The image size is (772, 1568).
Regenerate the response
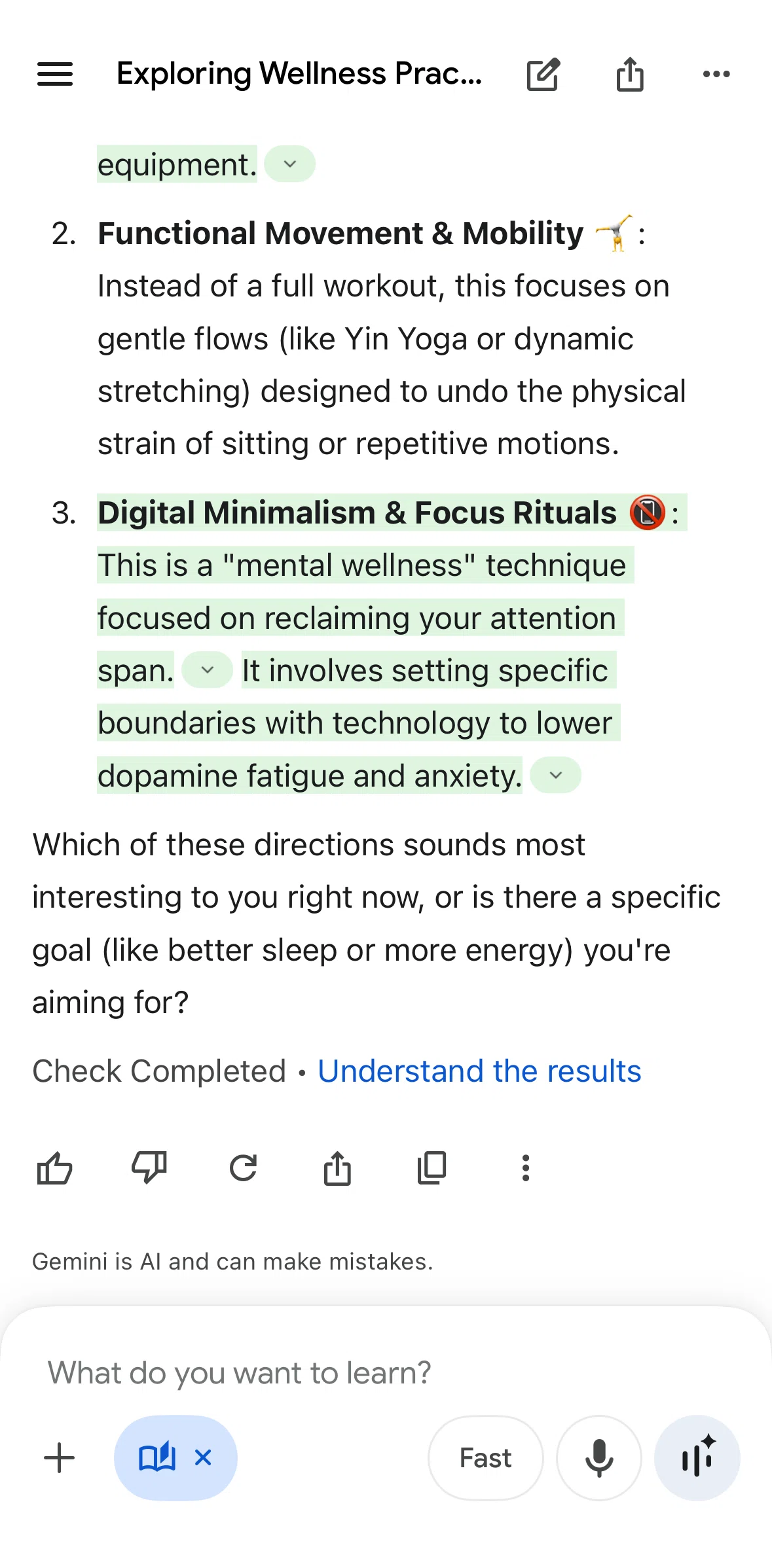(x=243, y=1168)
